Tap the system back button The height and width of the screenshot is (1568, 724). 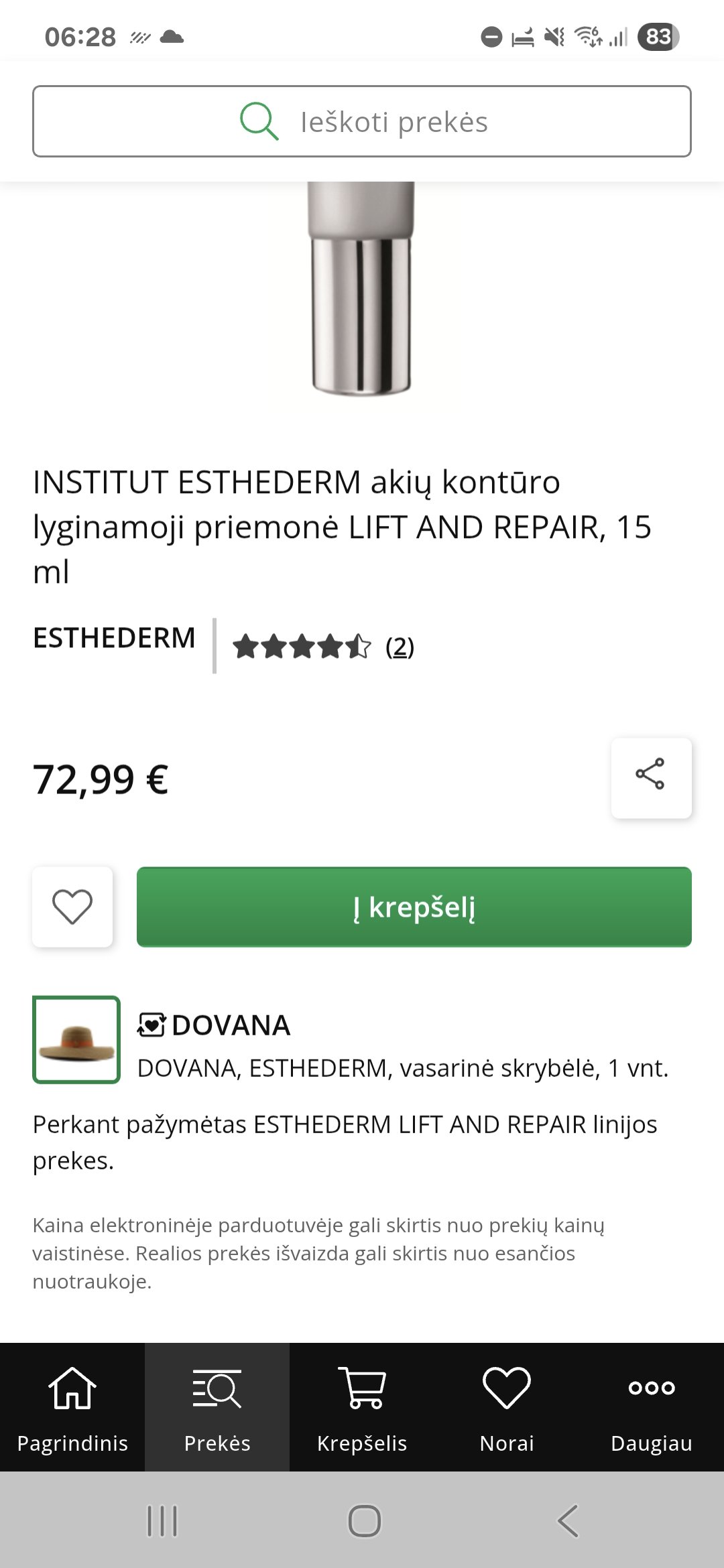(568, 1520)
